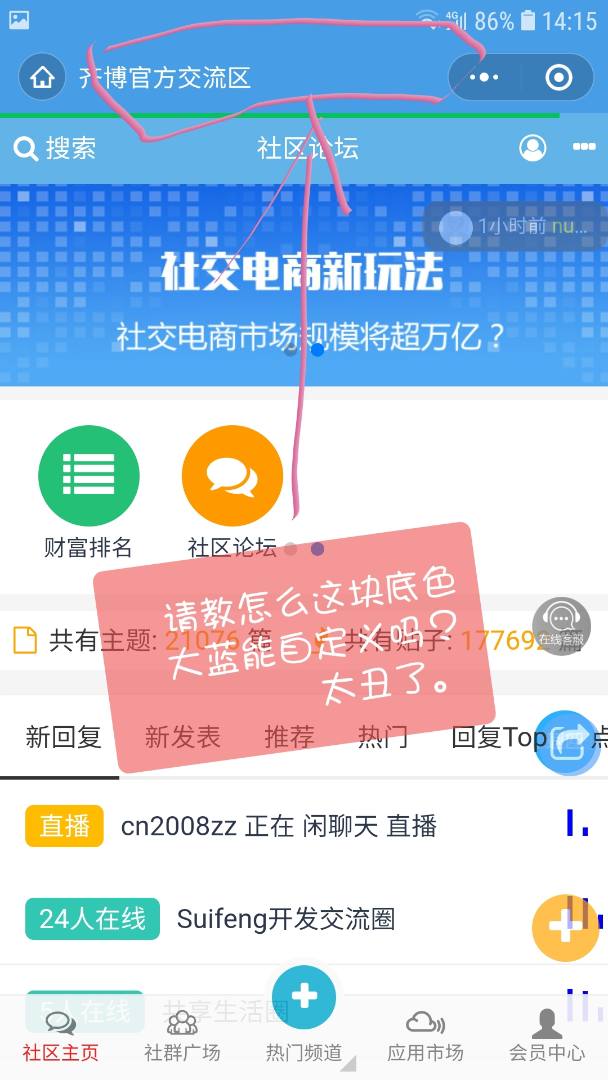Open the mini program options menu

point(484,77)
